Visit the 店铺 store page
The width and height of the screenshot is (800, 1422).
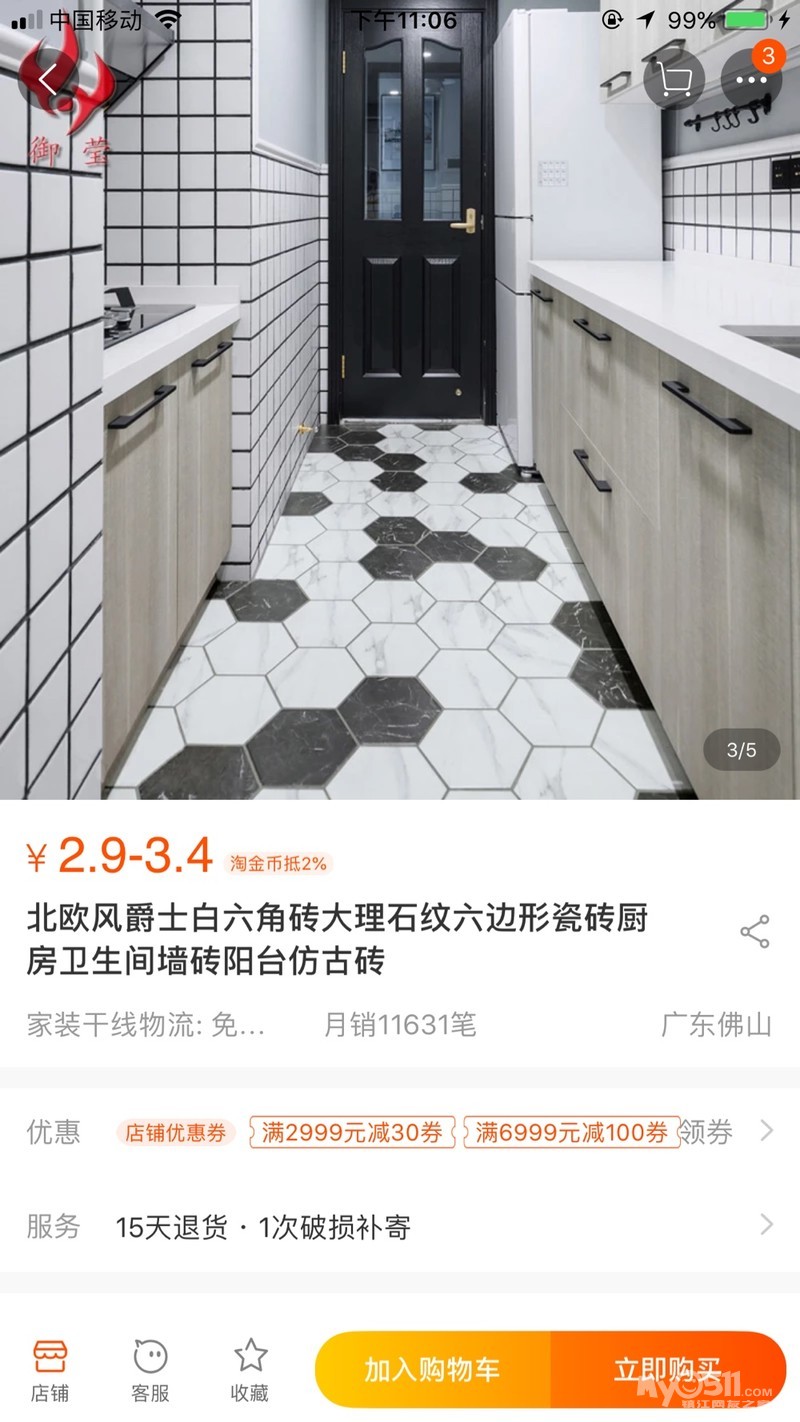[x=49, y=1371]
